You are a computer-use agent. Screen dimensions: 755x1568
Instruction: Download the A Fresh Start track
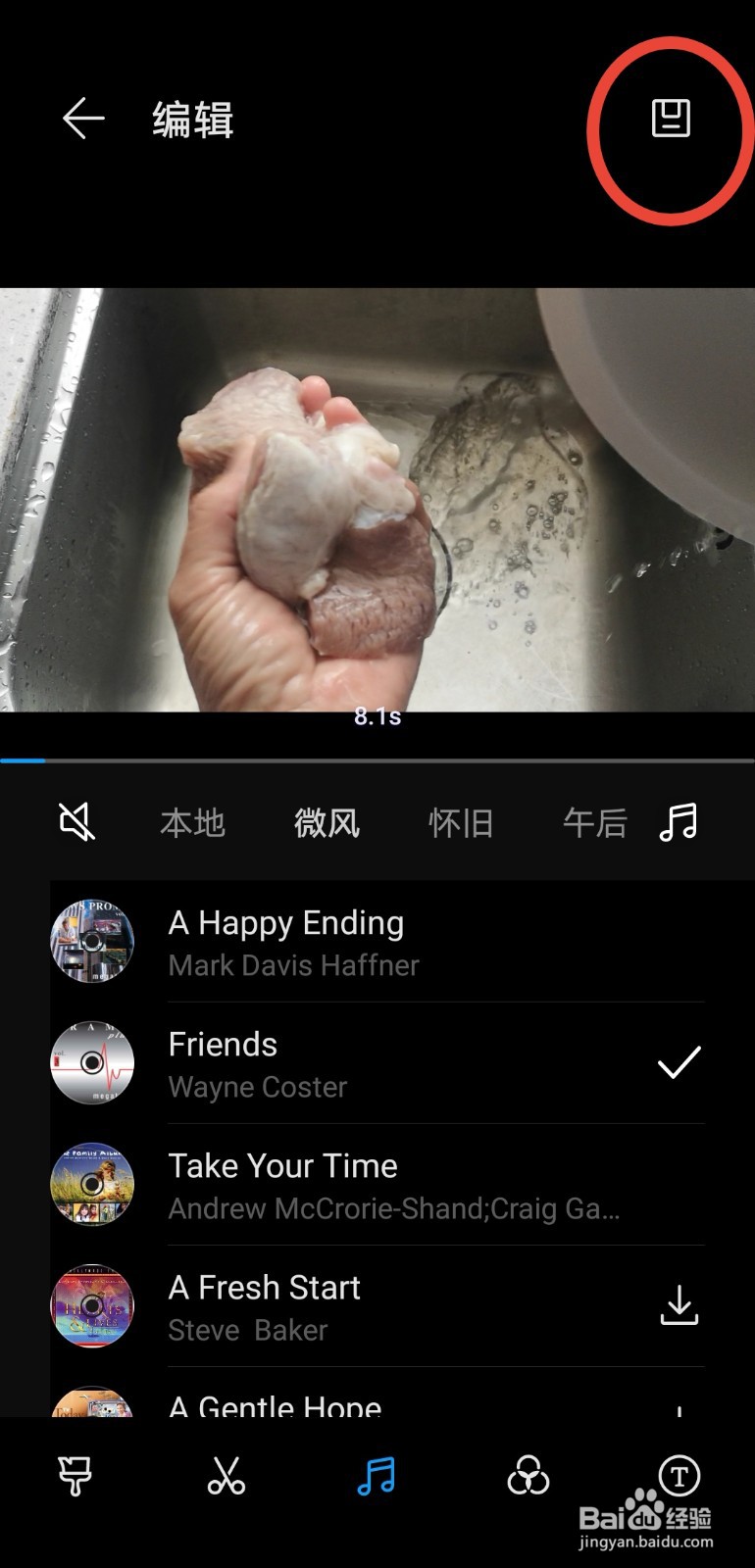678,1305
